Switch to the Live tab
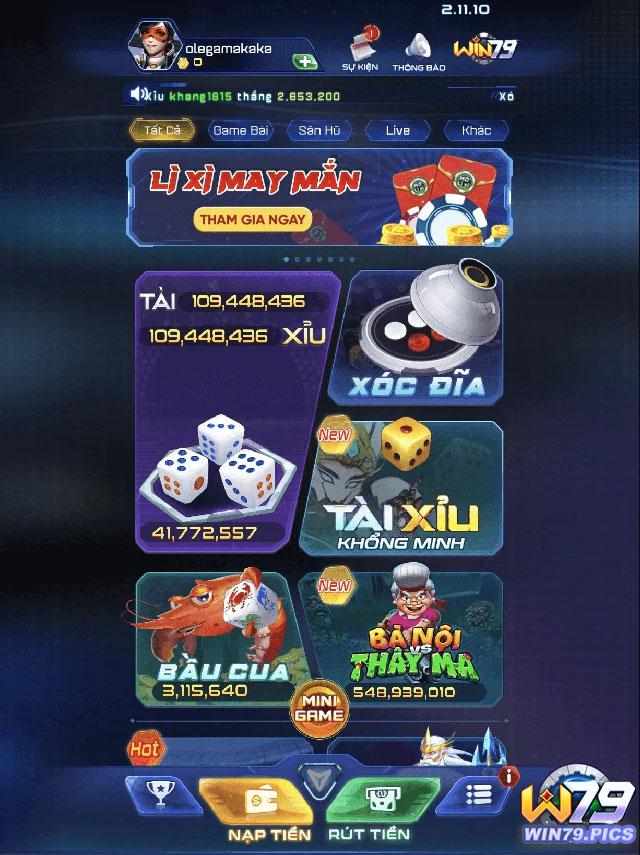The height and width of the screenshot is (855, 640). click(x=397, y=130)
